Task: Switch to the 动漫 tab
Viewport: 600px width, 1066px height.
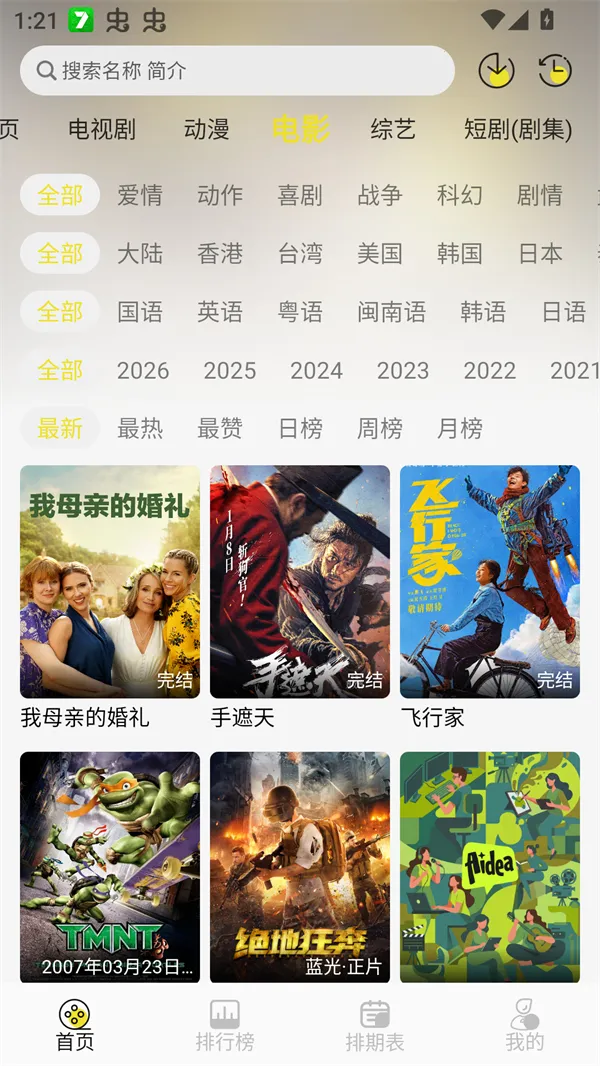Action: [x=207, y=129]
